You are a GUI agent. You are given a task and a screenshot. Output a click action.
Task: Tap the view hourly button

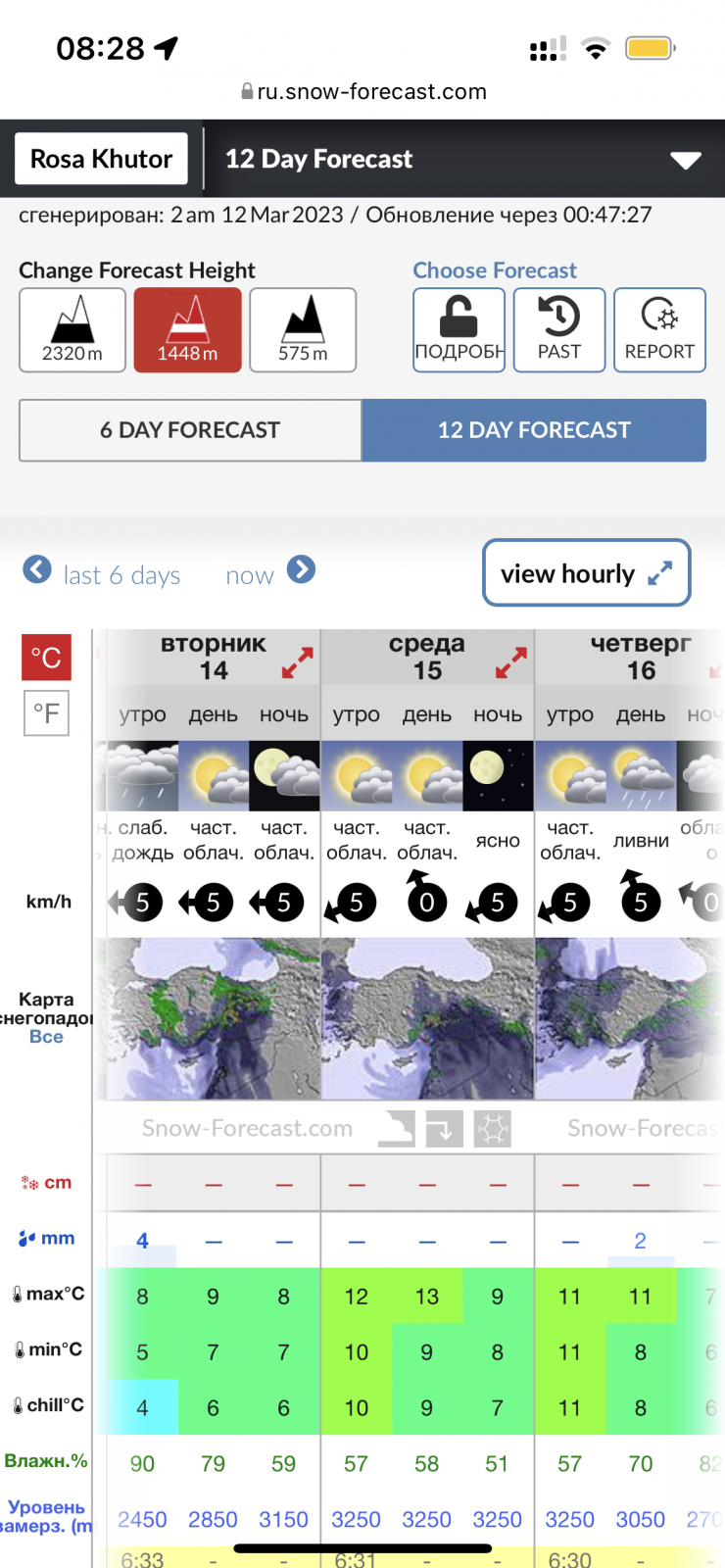point(586,573)
